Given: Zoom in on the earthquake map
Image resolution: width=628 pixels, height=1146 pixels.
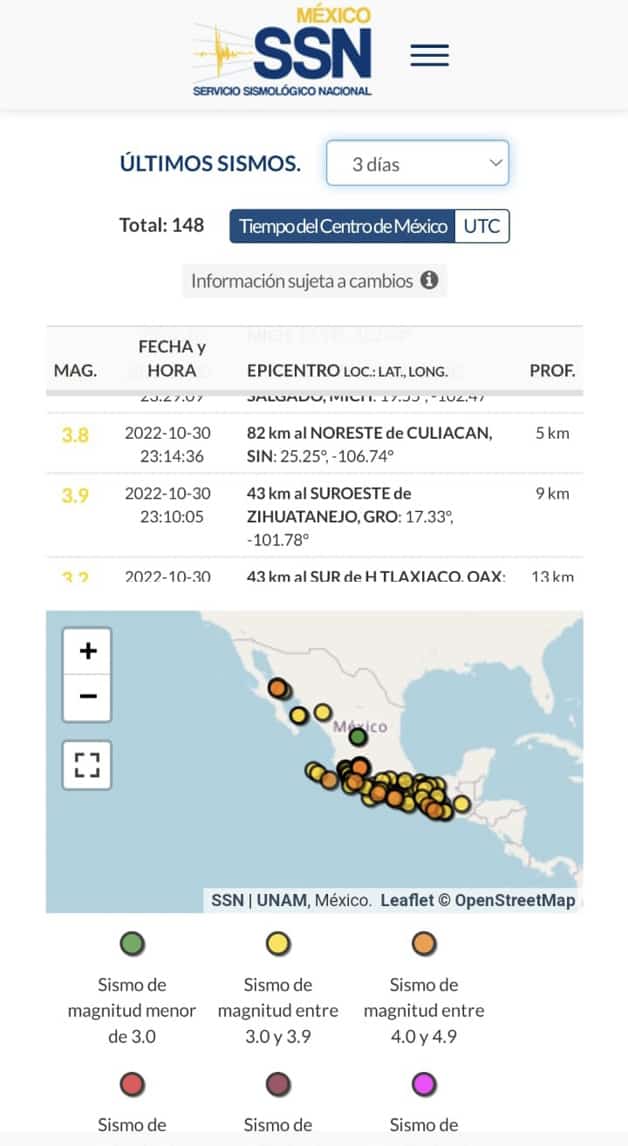Looking at the screenshot, I should coord(88,651).
